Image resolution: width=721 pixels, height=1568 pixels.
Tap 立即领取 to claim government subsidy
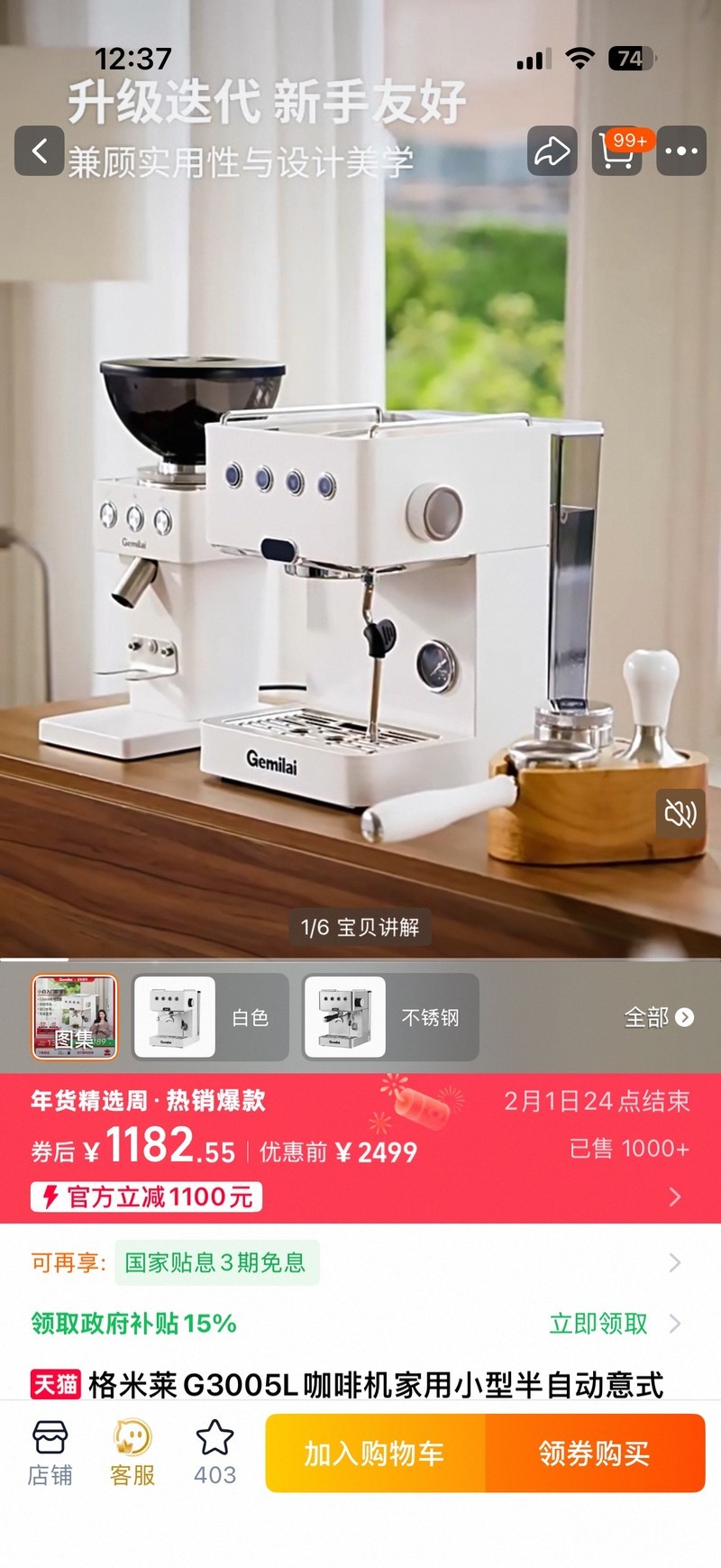coord(598,1324)
